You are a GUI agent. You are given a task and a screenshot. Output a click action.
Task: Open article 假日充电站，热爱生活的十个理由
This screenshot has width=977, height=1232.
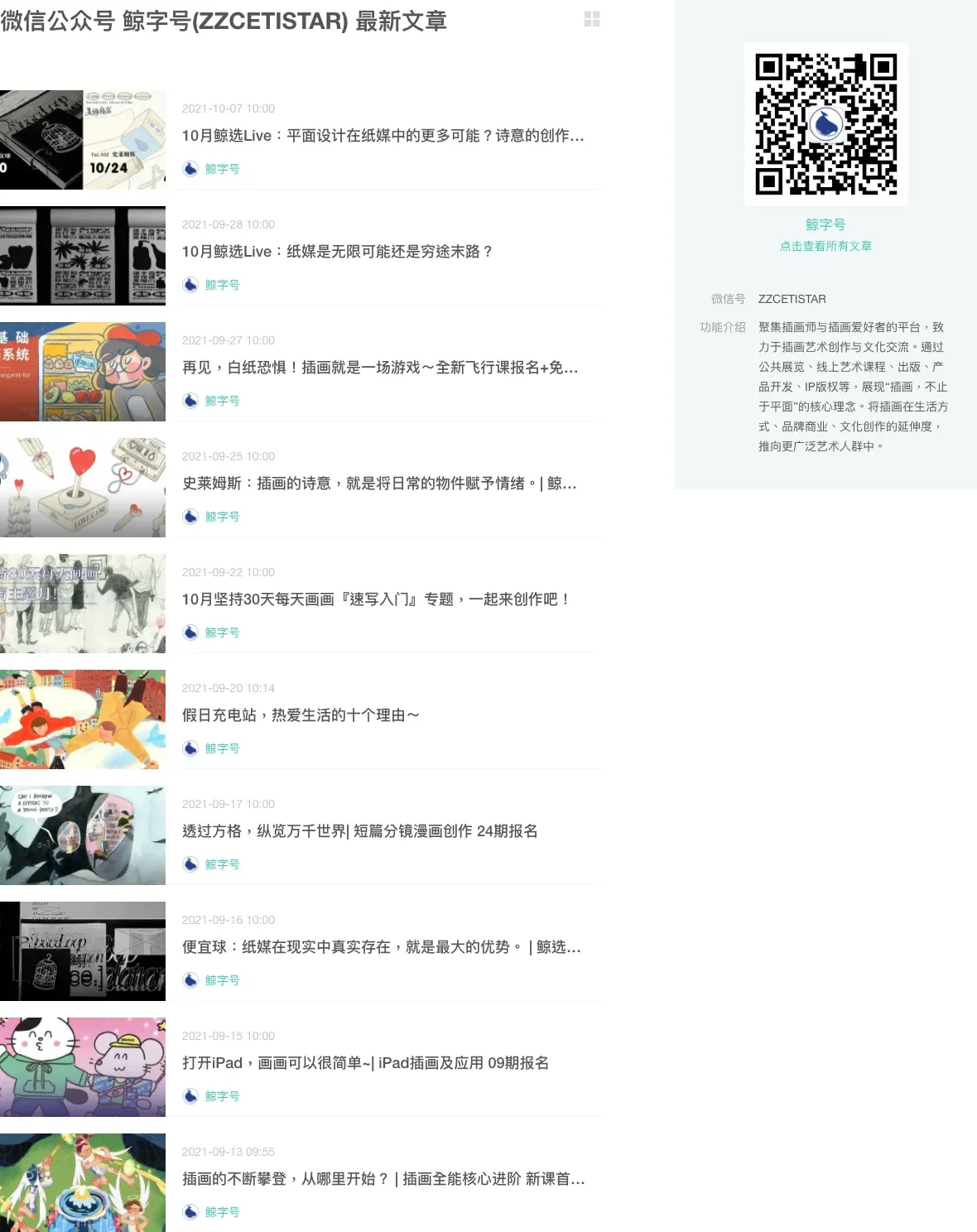(301, 715)
